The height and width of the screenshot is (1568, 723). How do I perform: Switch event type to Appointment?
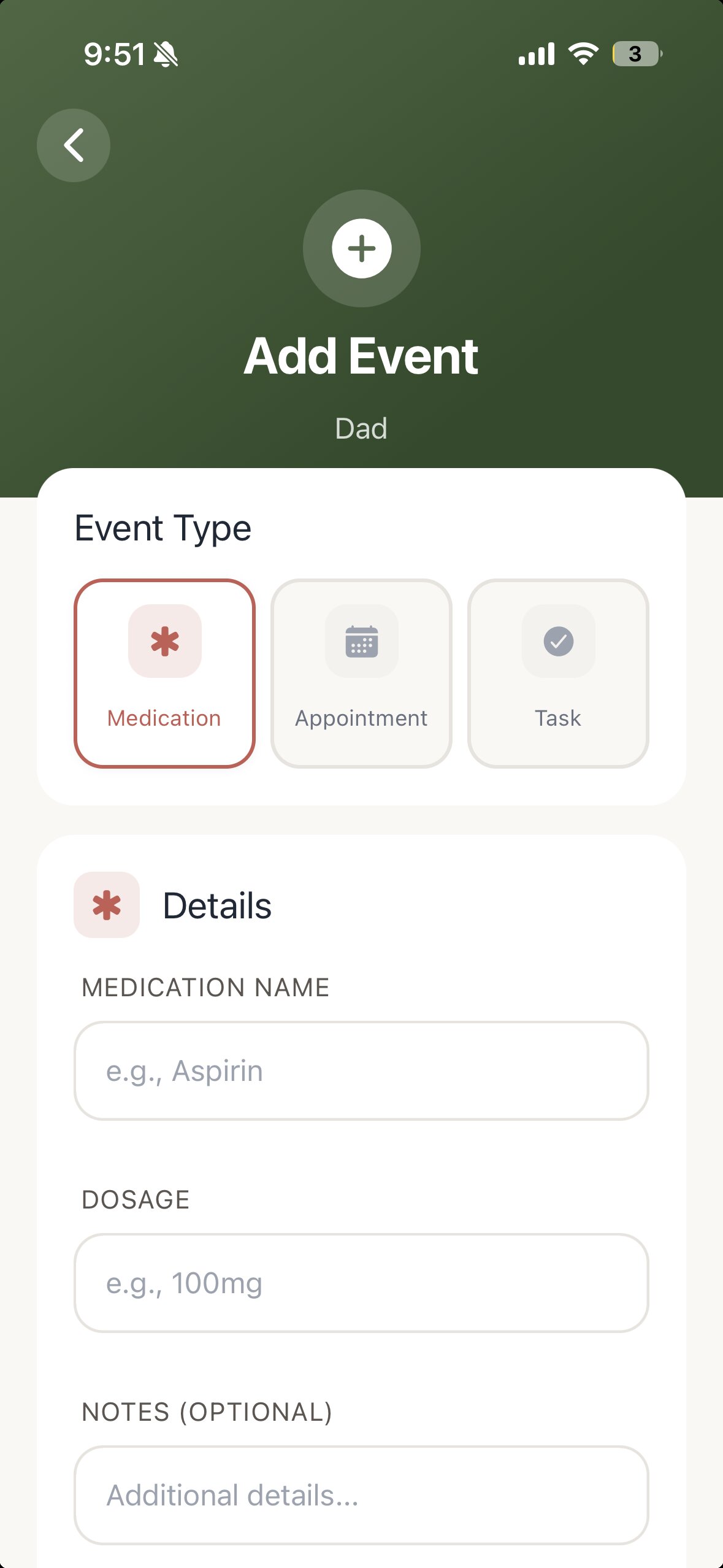[x=361, y=673]
